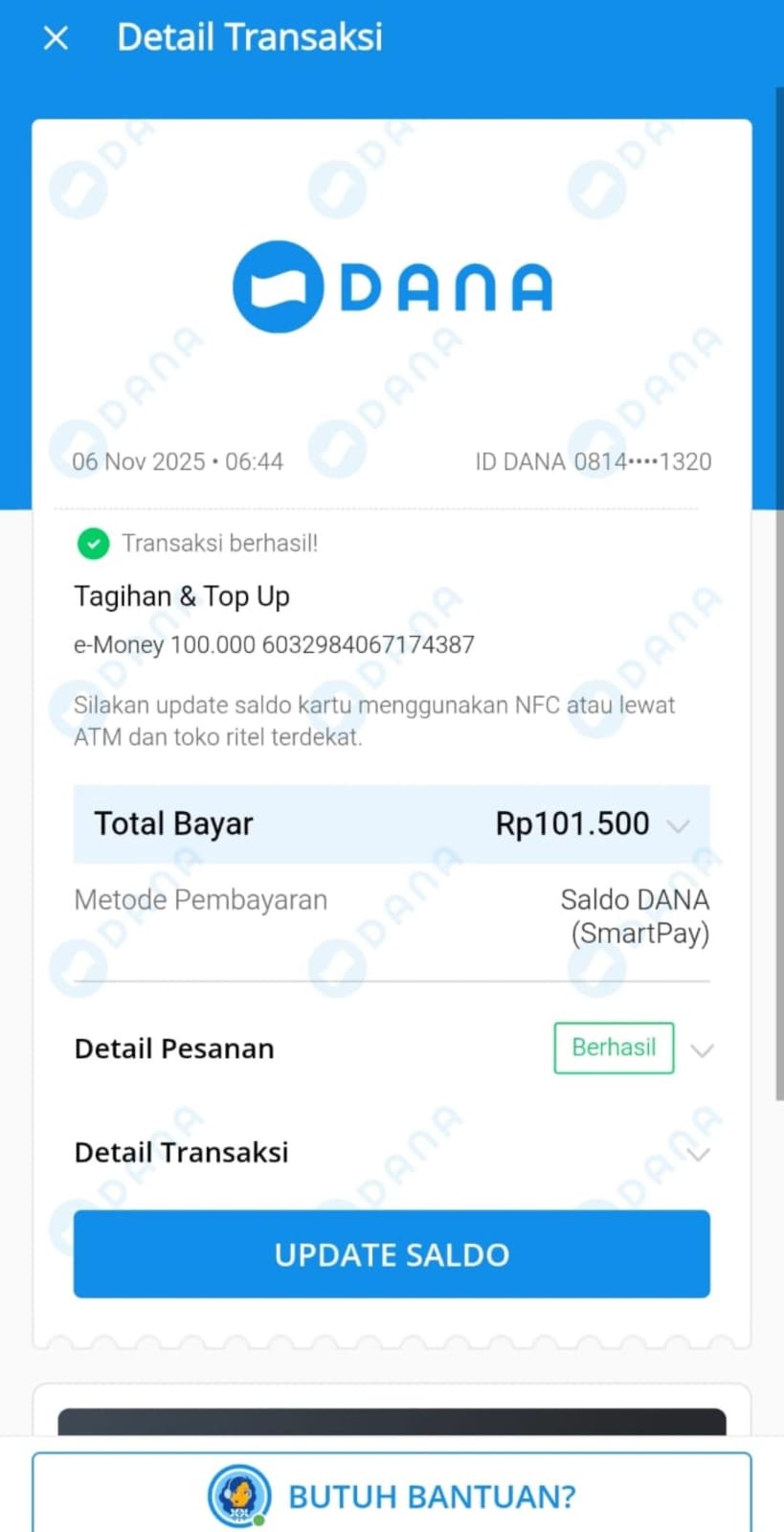The height and width of the screenshot is (1532, 784).
Task: Expand the Detail Transaksi section
Action: click(x=699, y=1154)
